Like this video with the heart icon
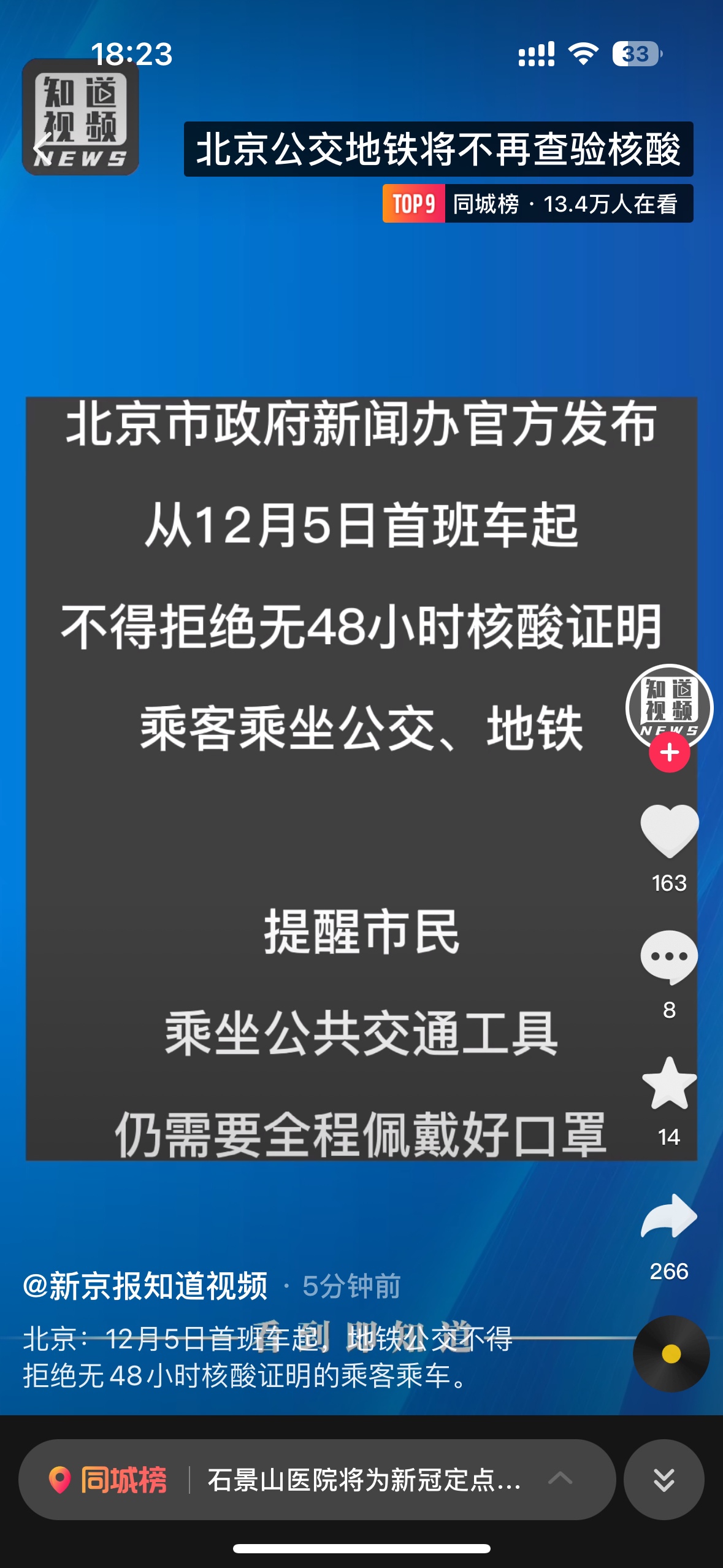The height and width of the screenshot is (1568, 723). pos(669,831)
